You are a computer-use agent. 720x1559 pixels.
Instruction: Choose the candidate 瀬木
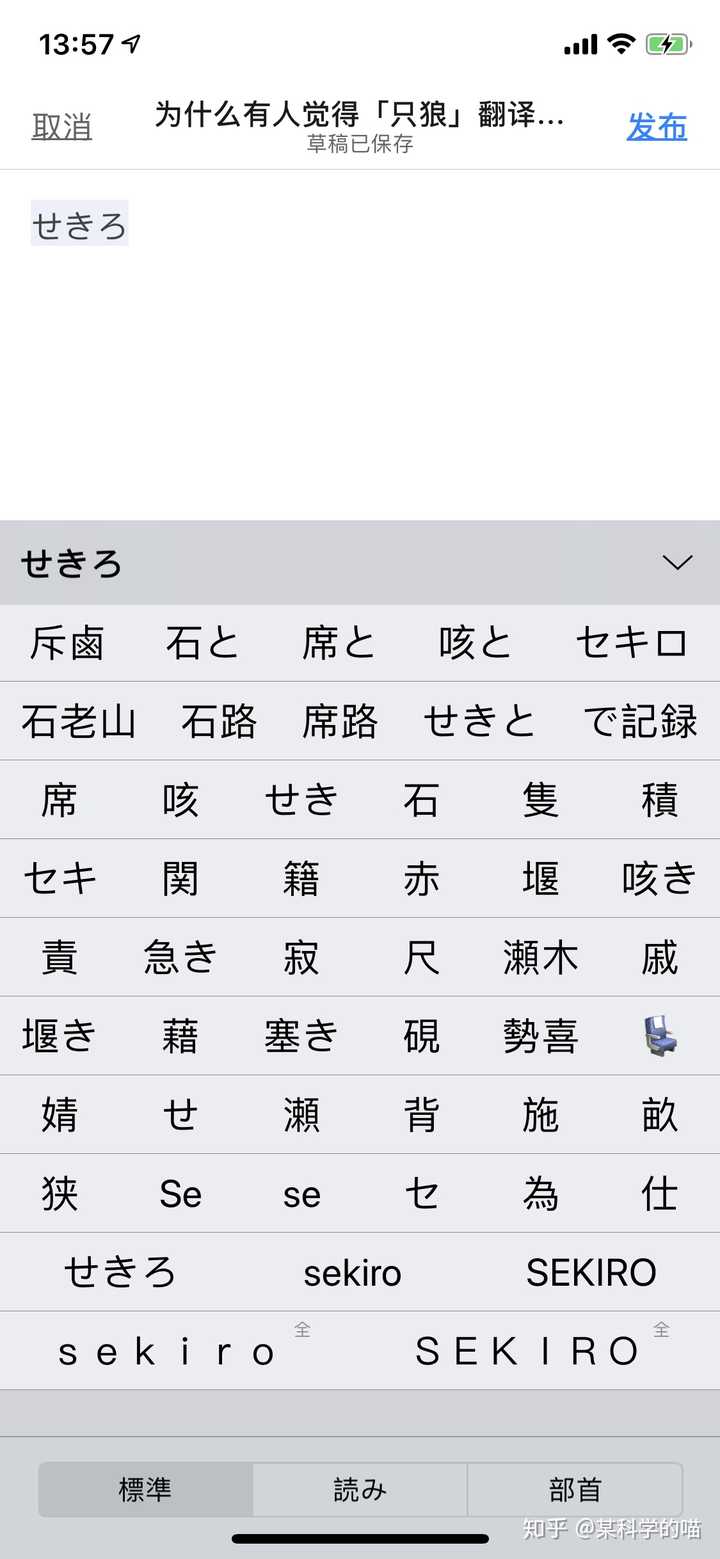(541, 957)
